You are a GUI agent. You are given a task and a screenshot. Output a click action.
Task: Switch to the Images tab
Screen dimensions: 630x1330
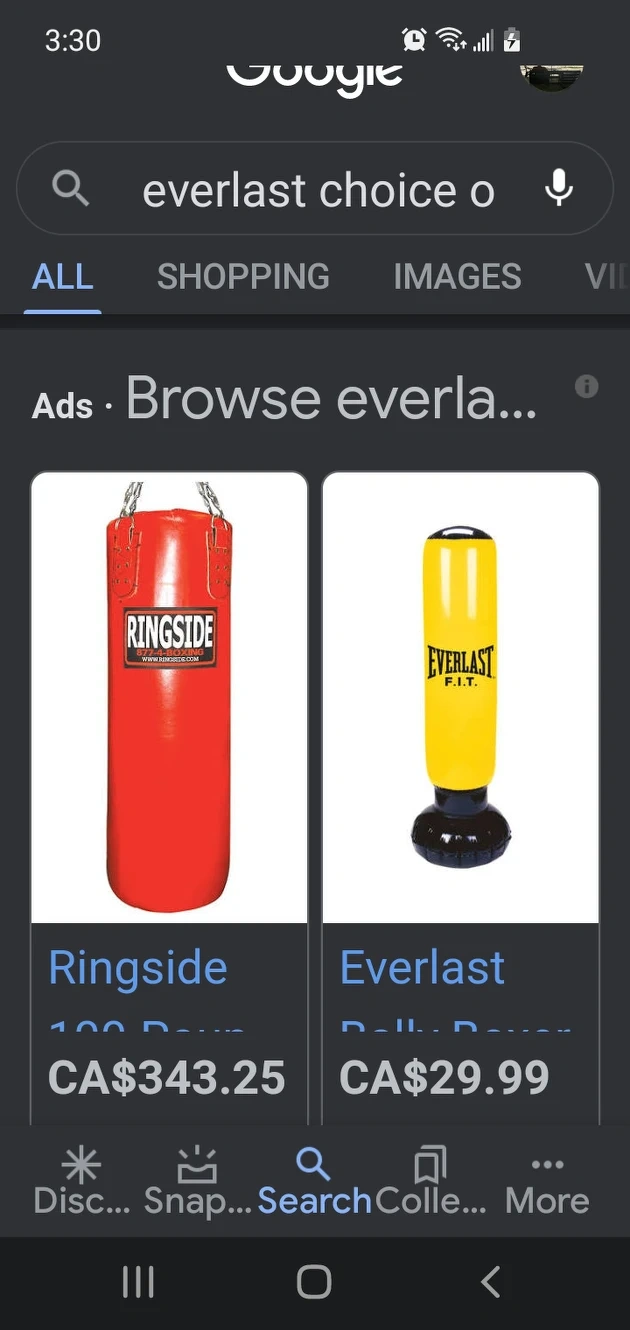pos(457,277)
